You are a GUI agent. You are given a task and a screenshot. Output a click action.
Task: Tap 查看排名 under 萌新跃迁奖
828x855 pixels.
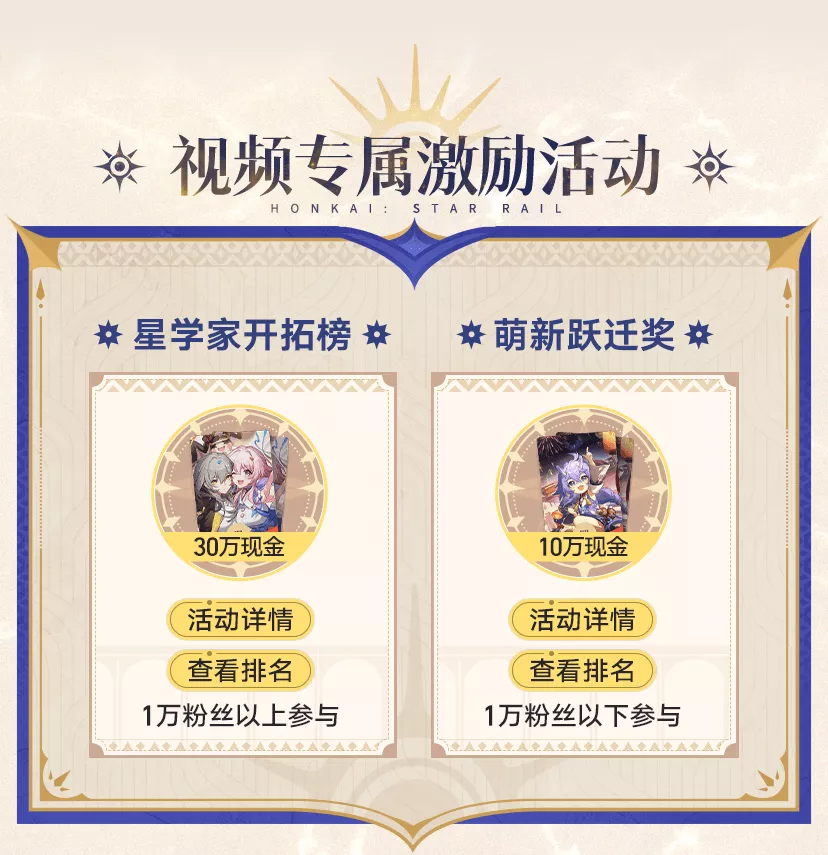(582, 670)
